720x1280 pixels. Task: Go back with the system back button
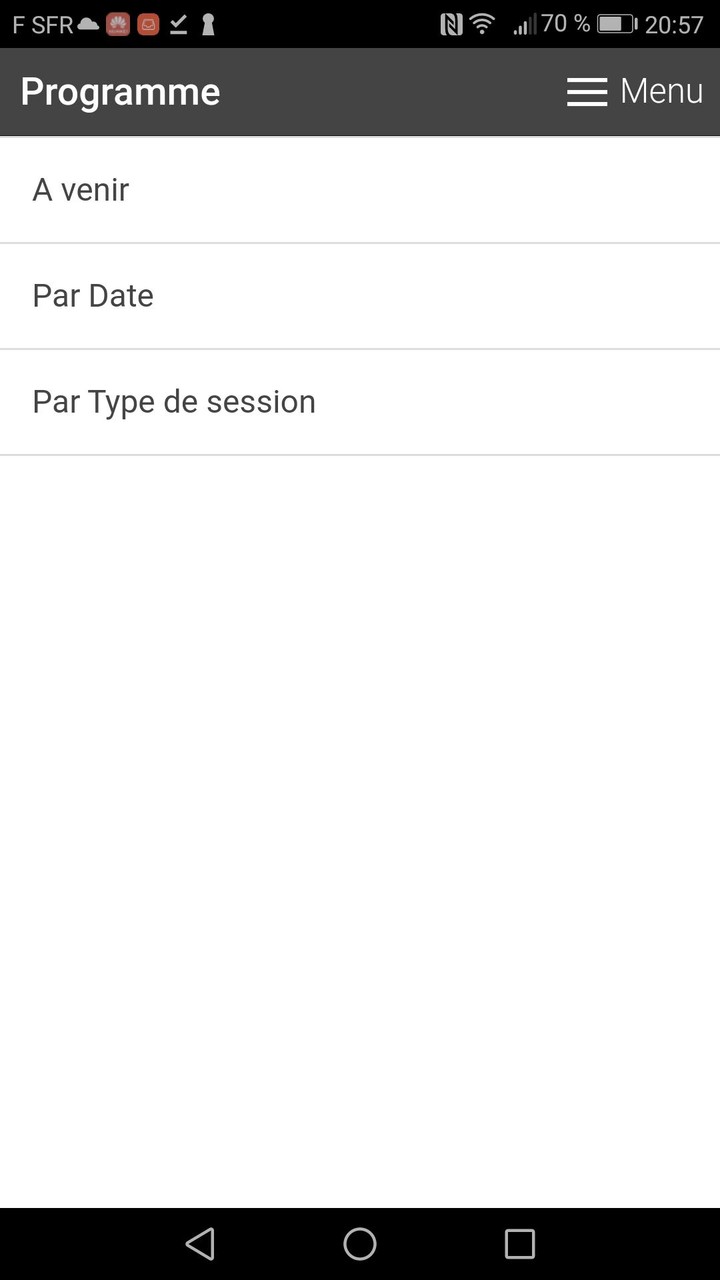pyautogui.click(x=200, y=1243)
